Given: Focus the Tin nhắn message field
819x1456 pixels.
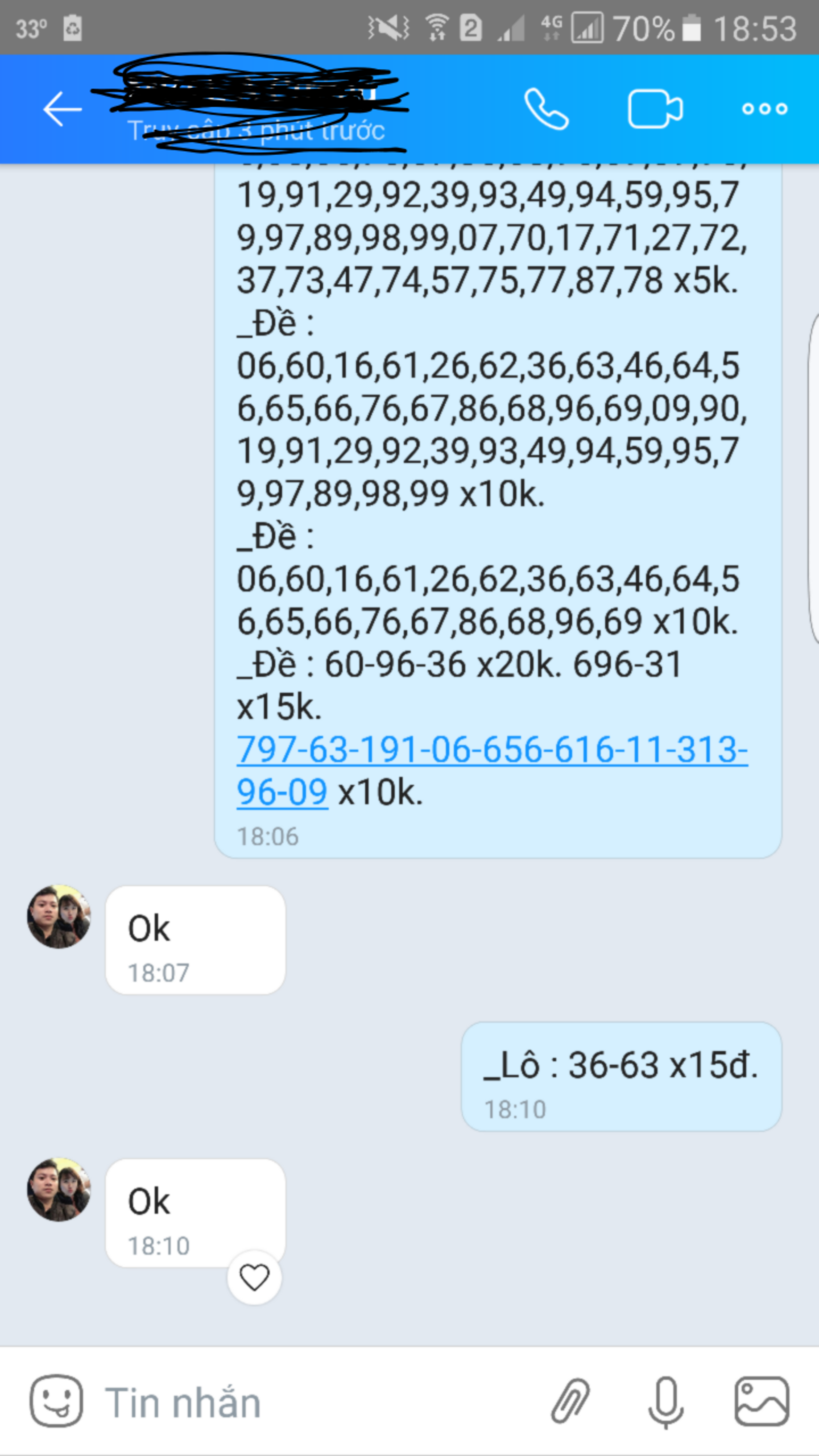Looking at the screenshot, I should tap(318, 1402).
